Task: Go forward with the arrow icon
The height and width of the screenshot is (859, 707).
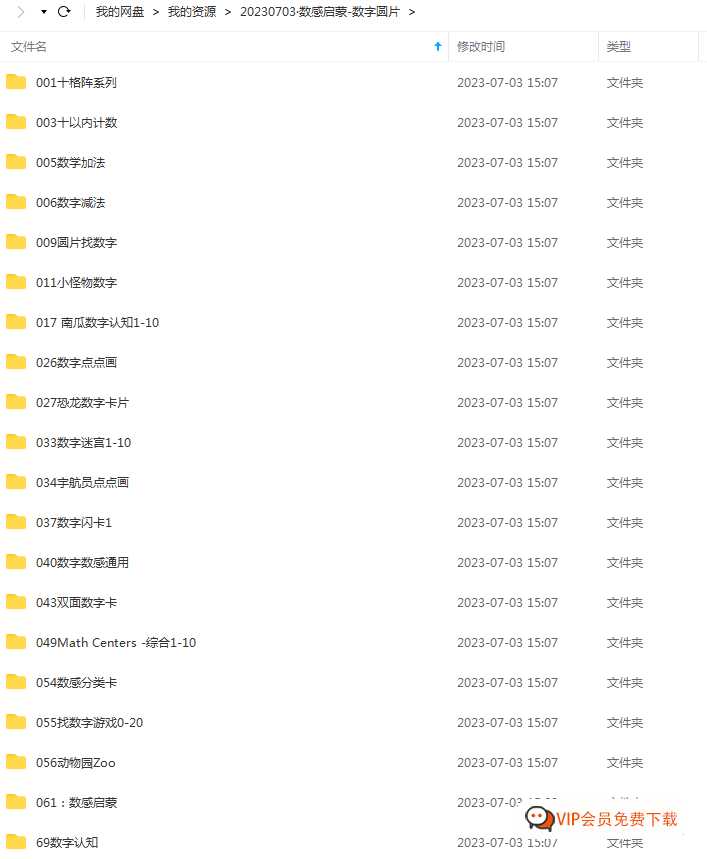Action: (21, 12)
